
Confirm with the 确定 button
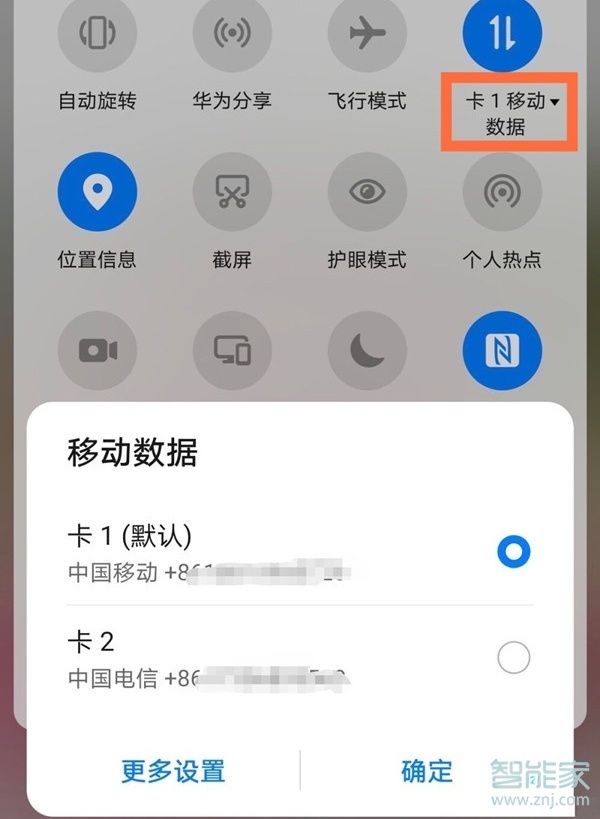pos(427,771)
